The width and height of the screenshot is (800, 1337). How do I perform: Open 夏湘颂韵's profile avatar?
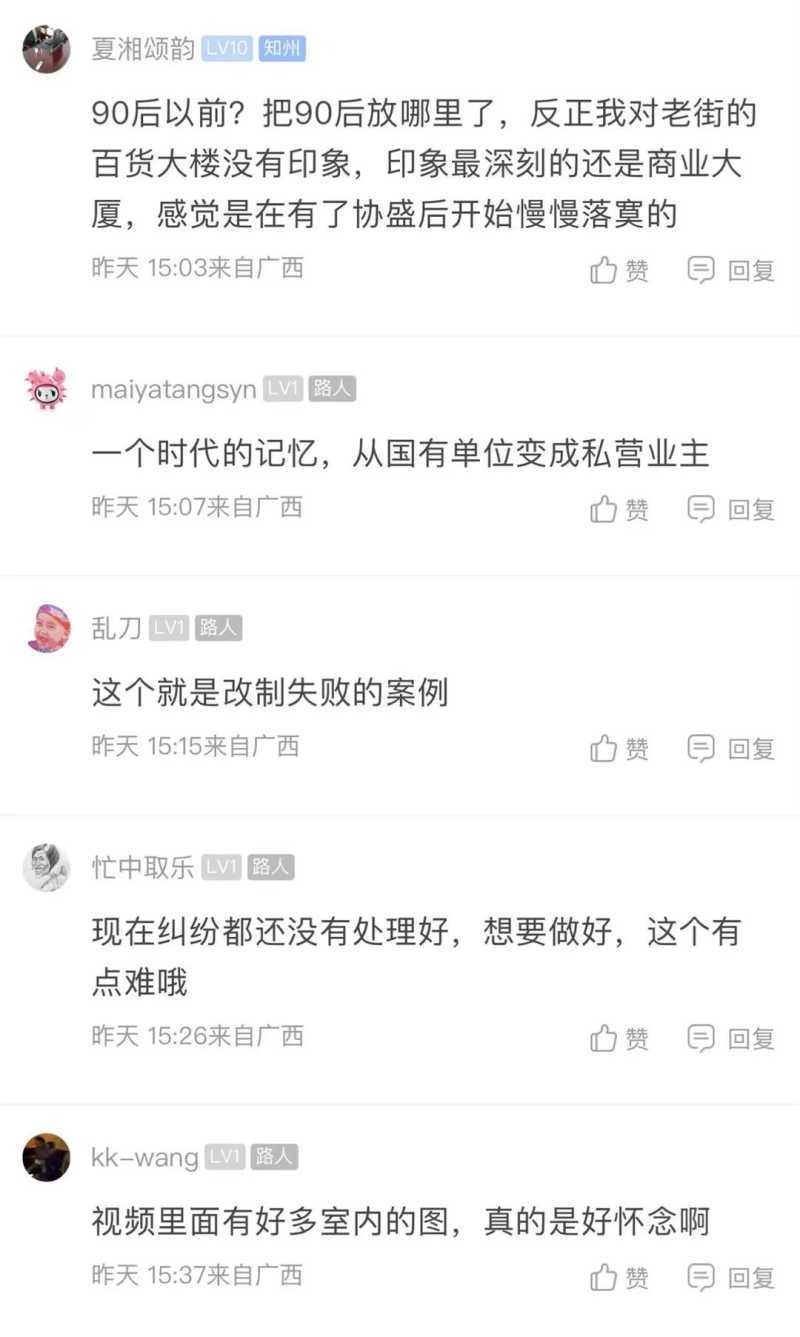click(x=46, y=49)
